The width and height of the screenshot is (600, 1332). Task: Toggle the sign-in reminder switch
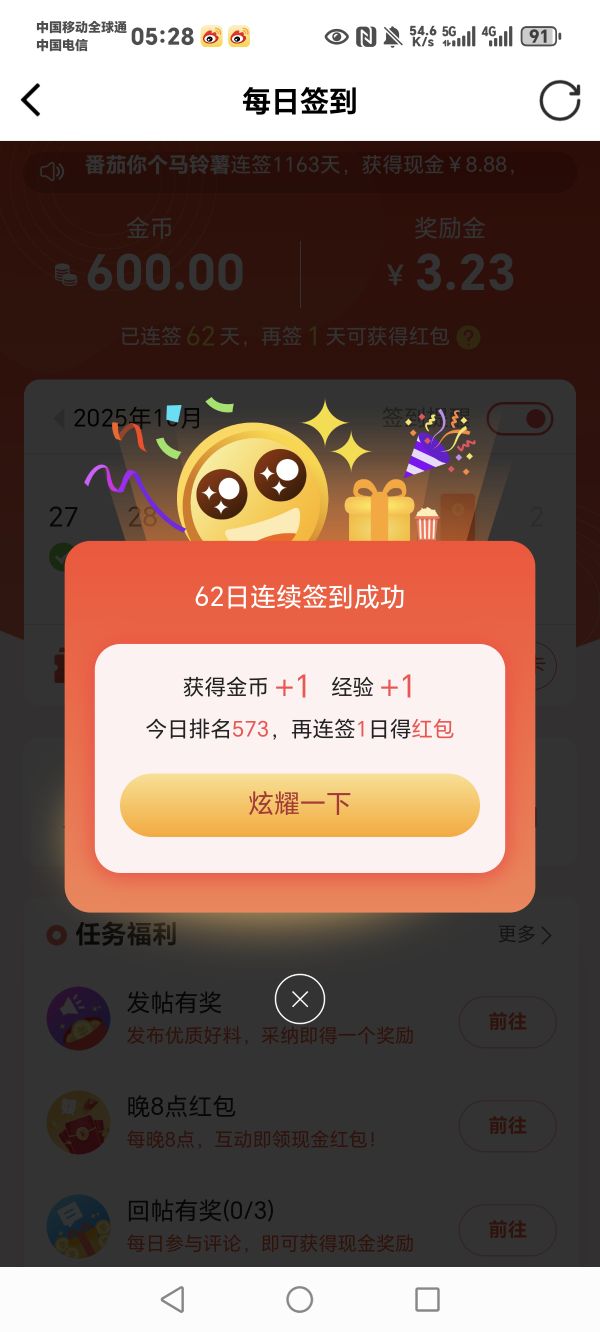point(520,418)
